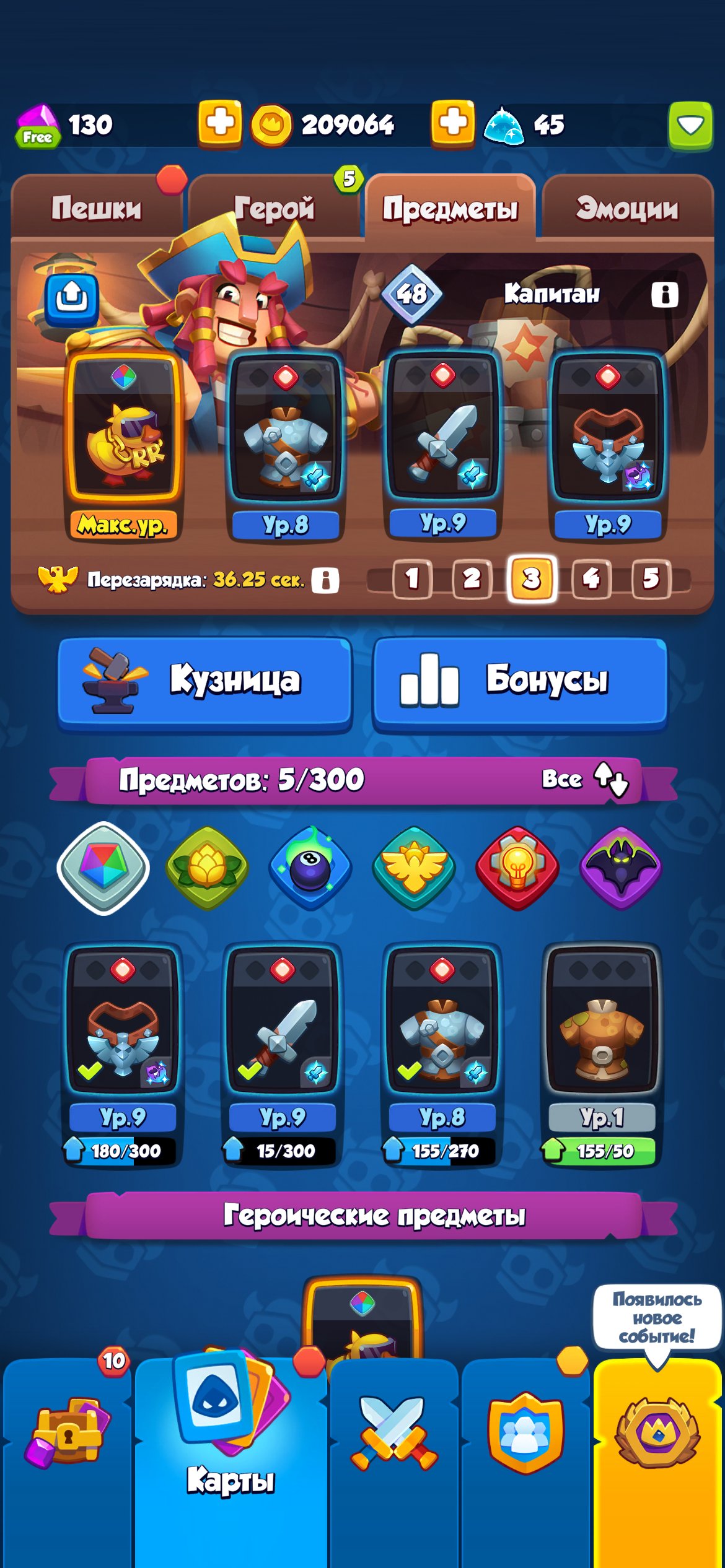Screen dimensions: 725x1568
Task: Change sorting with the Все filter
Action: click(x=585, y=779)
